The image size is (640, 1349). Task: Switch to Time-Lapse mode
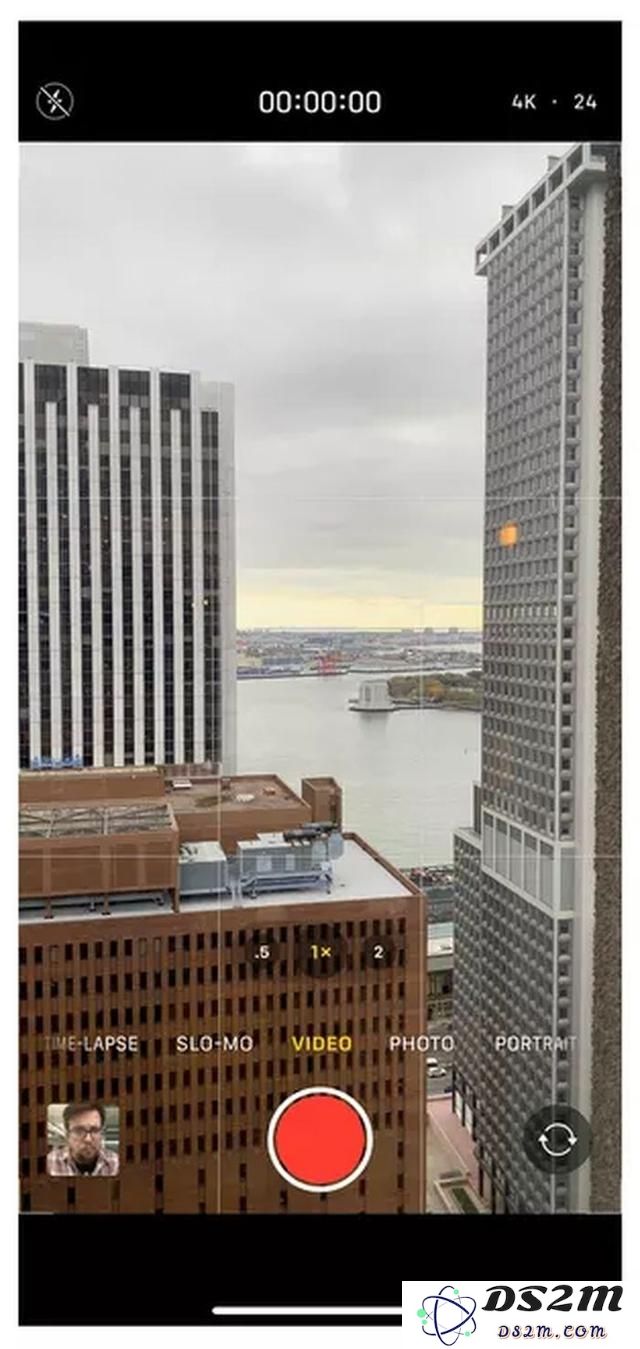click(92, 1043)
